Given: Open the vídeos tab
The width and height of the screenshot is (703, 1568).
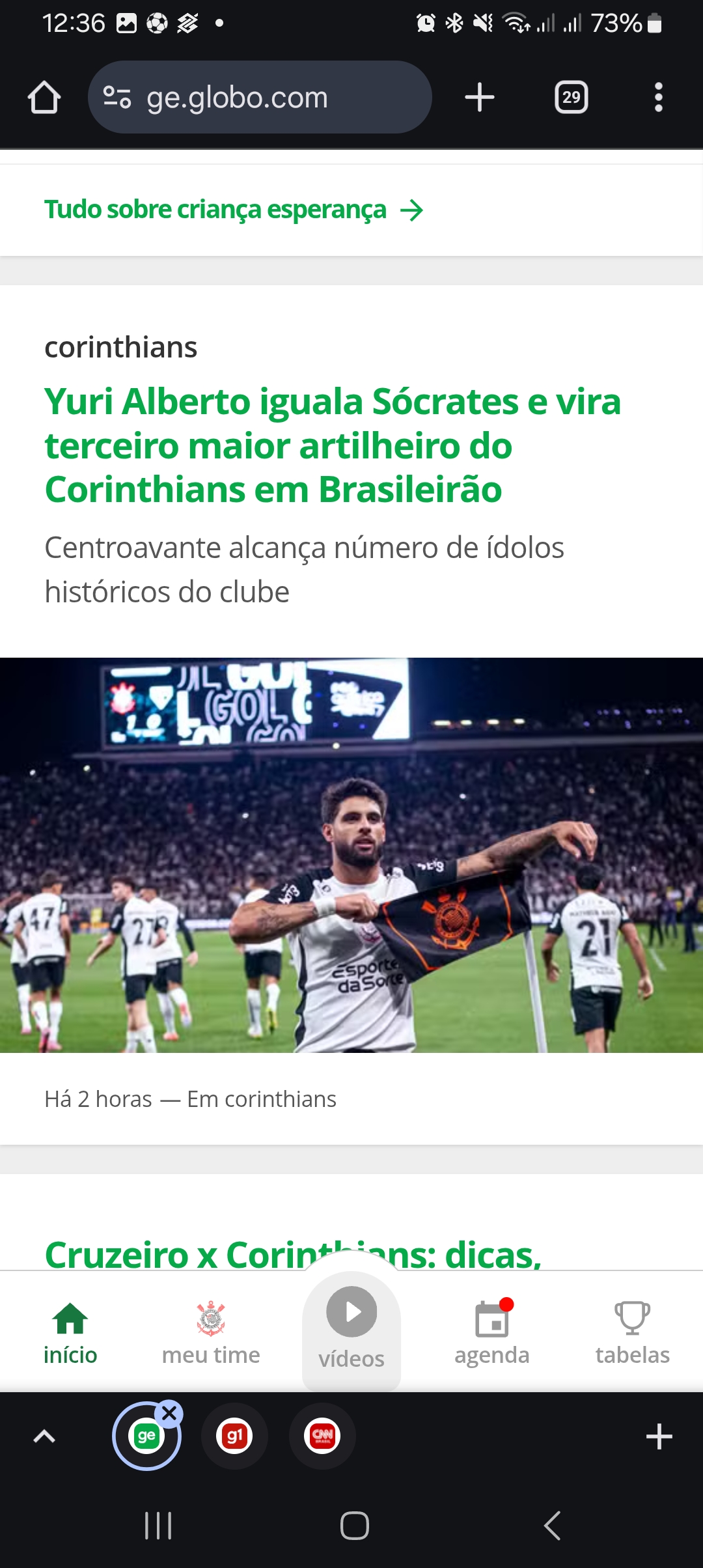Looking at the screenshot, I should click(351, 1328).
